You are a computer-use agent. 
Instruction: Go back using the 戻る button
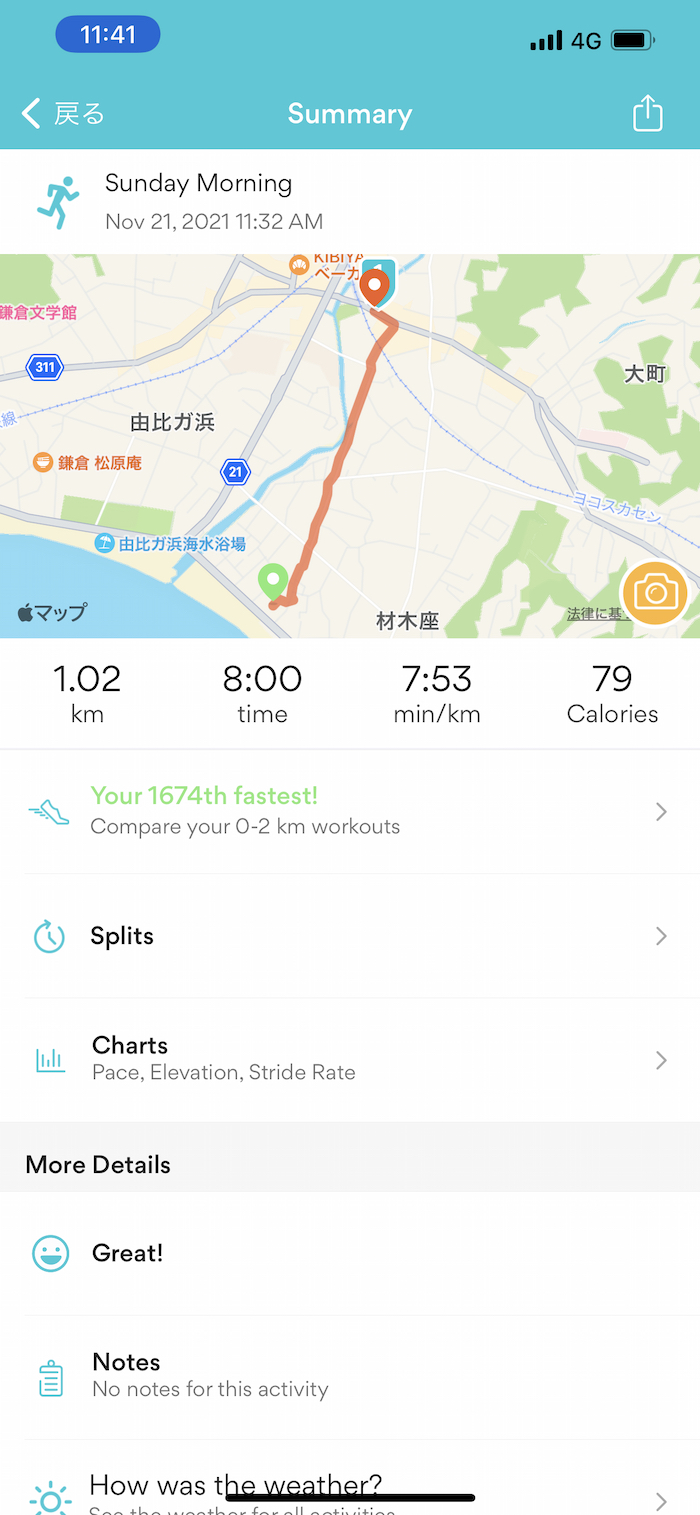64,114
